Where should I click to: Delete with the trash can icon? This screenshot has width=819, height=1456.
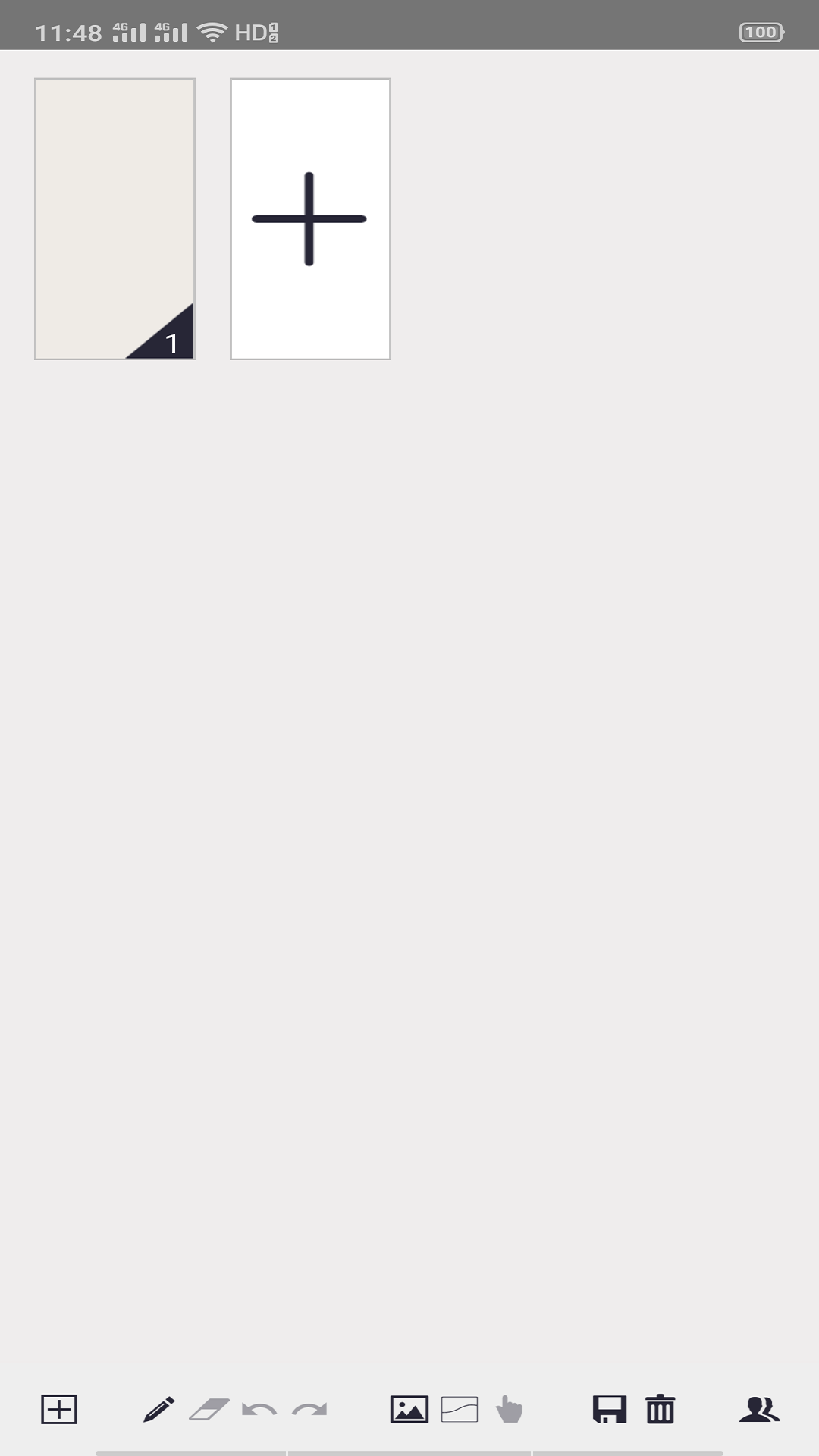pyautogui.click(x=660, y=1410)
